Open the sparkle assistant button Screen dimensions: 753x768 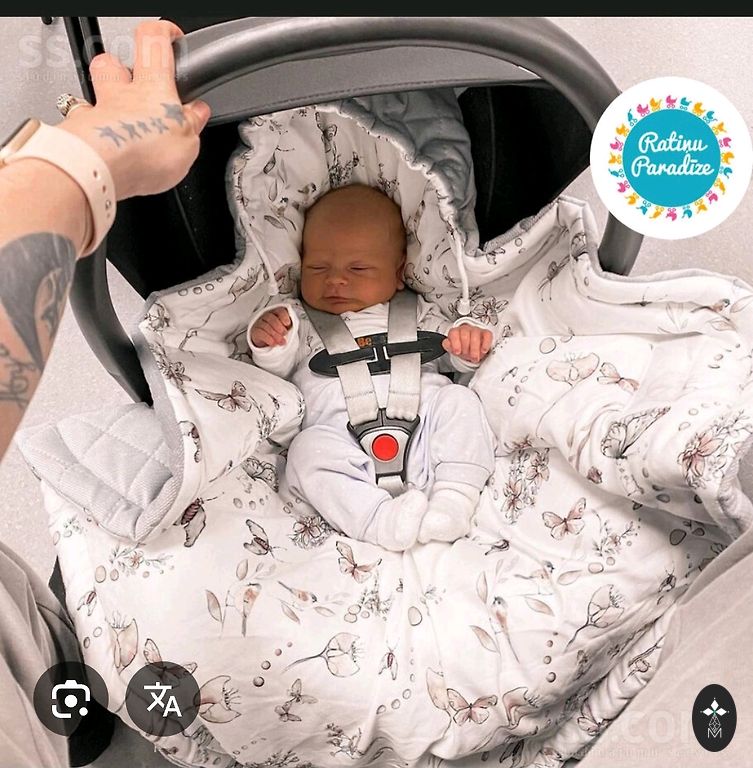click(x=714, y=717)
